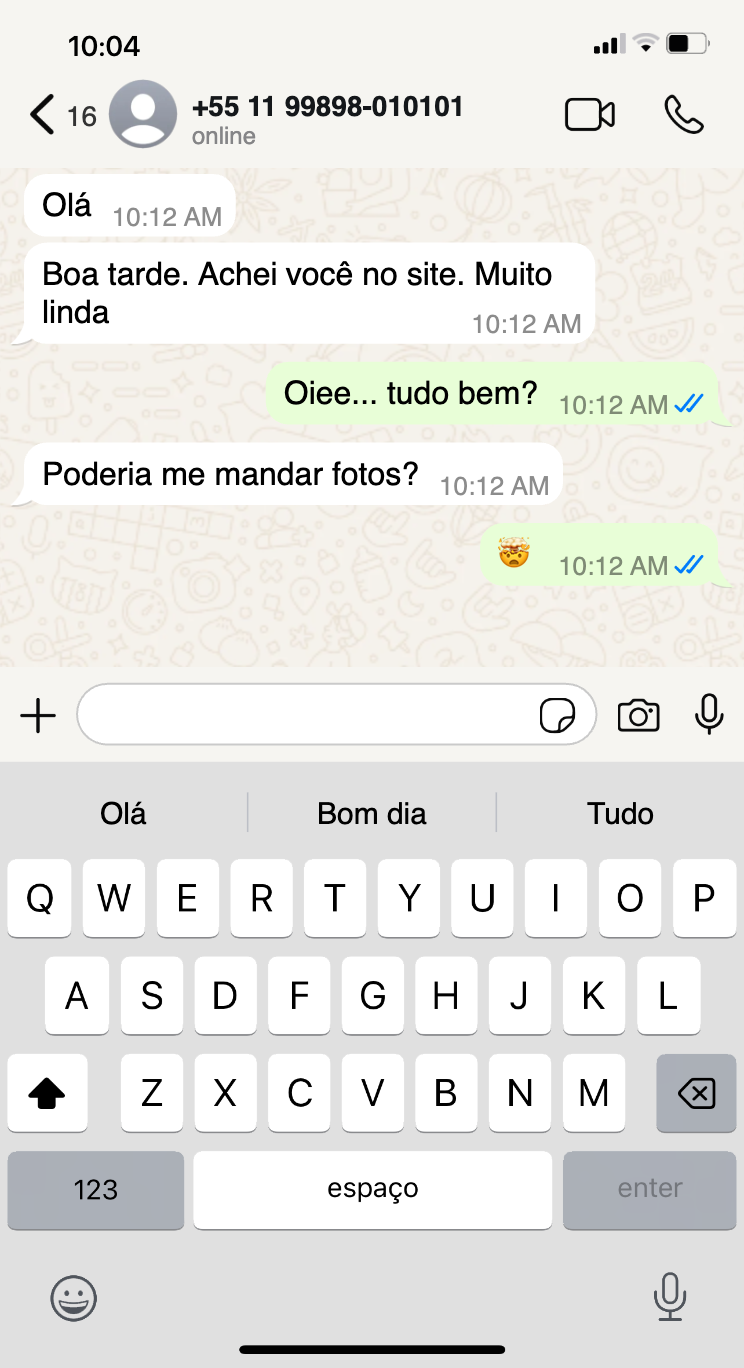Open the attachment plus menu
744x1368 pixels.
pyautogui.click(x=38, y=715)
